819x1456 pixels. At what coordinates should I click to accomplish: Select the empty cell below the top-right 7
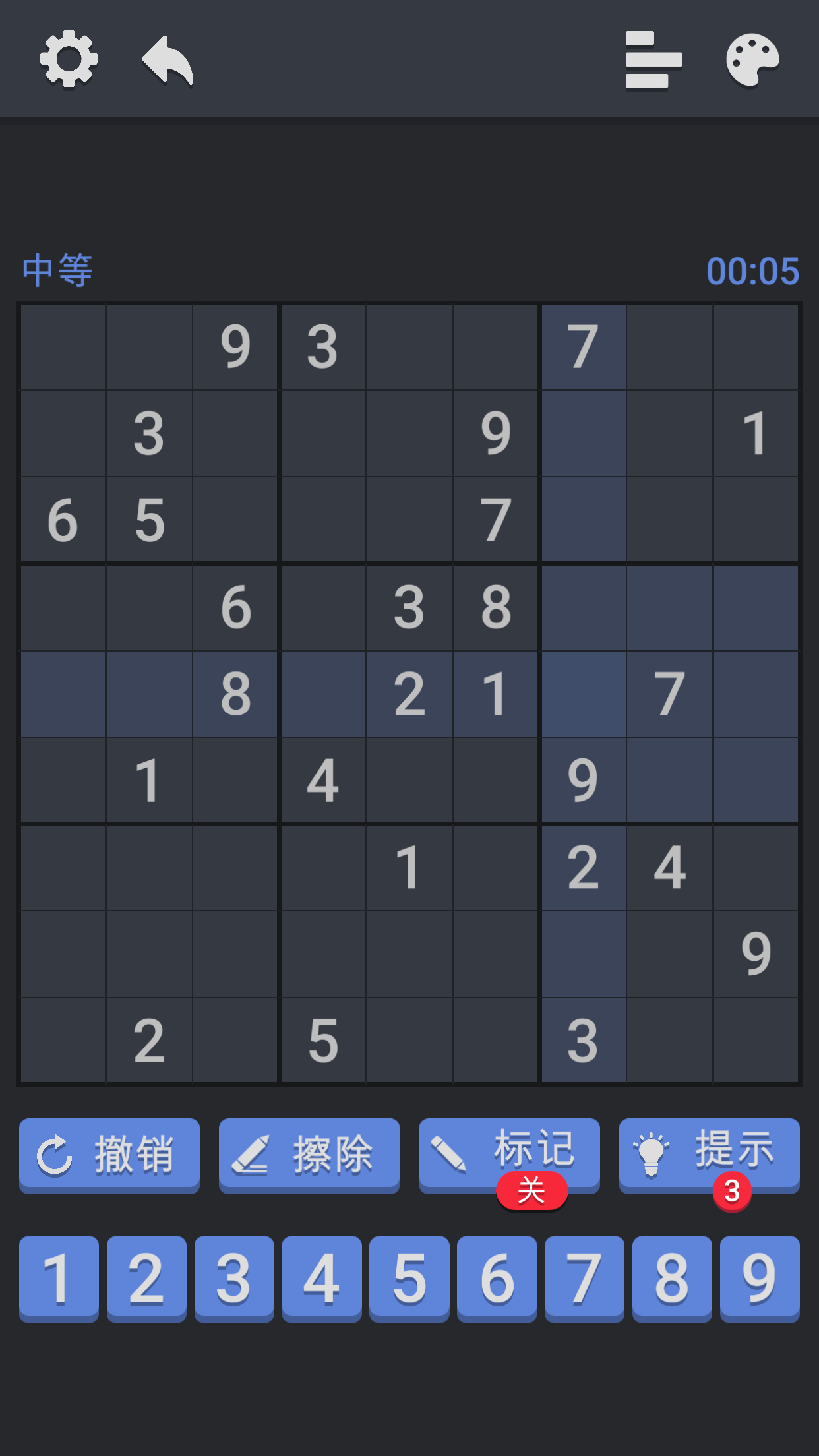[584, 433]
